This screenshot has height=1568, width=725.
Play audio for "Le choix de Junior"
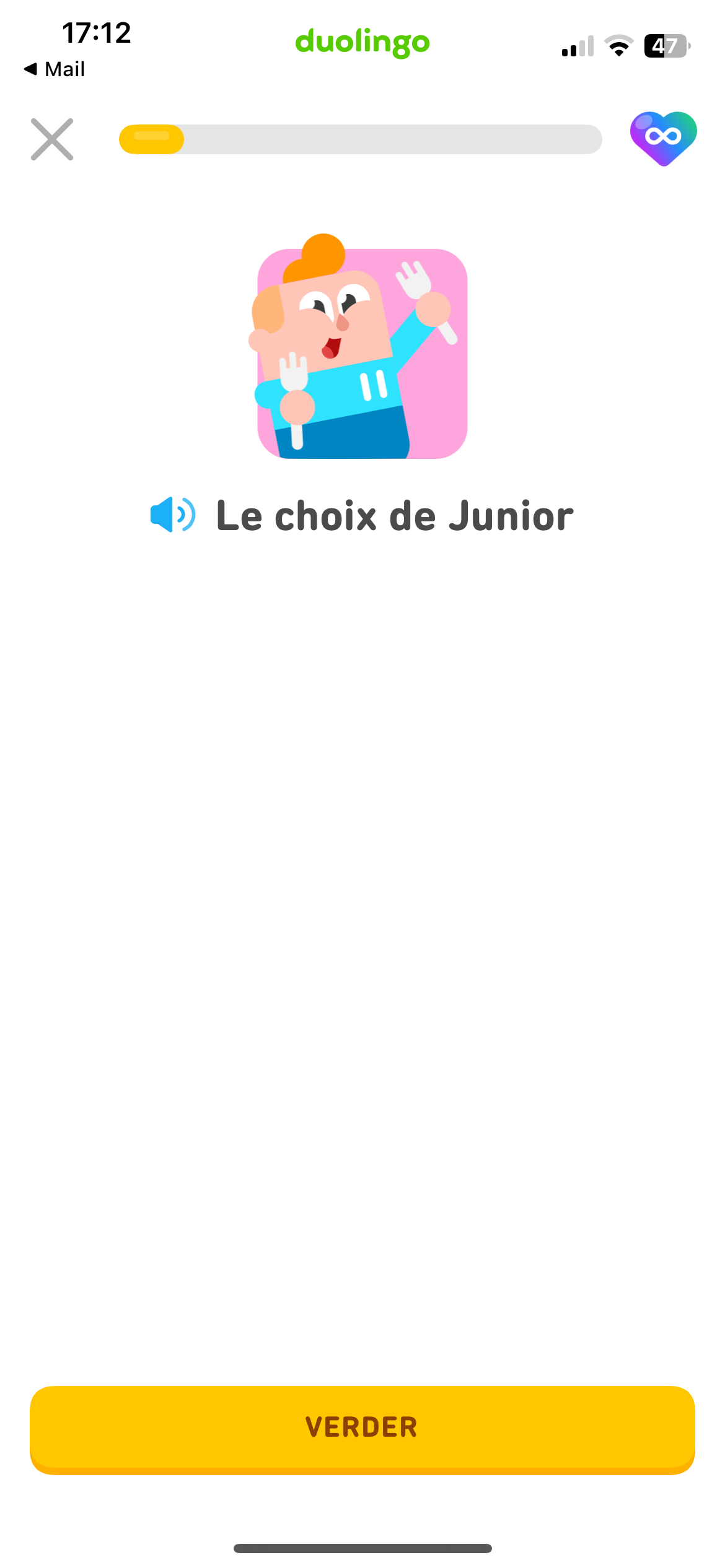pos(172,515)
